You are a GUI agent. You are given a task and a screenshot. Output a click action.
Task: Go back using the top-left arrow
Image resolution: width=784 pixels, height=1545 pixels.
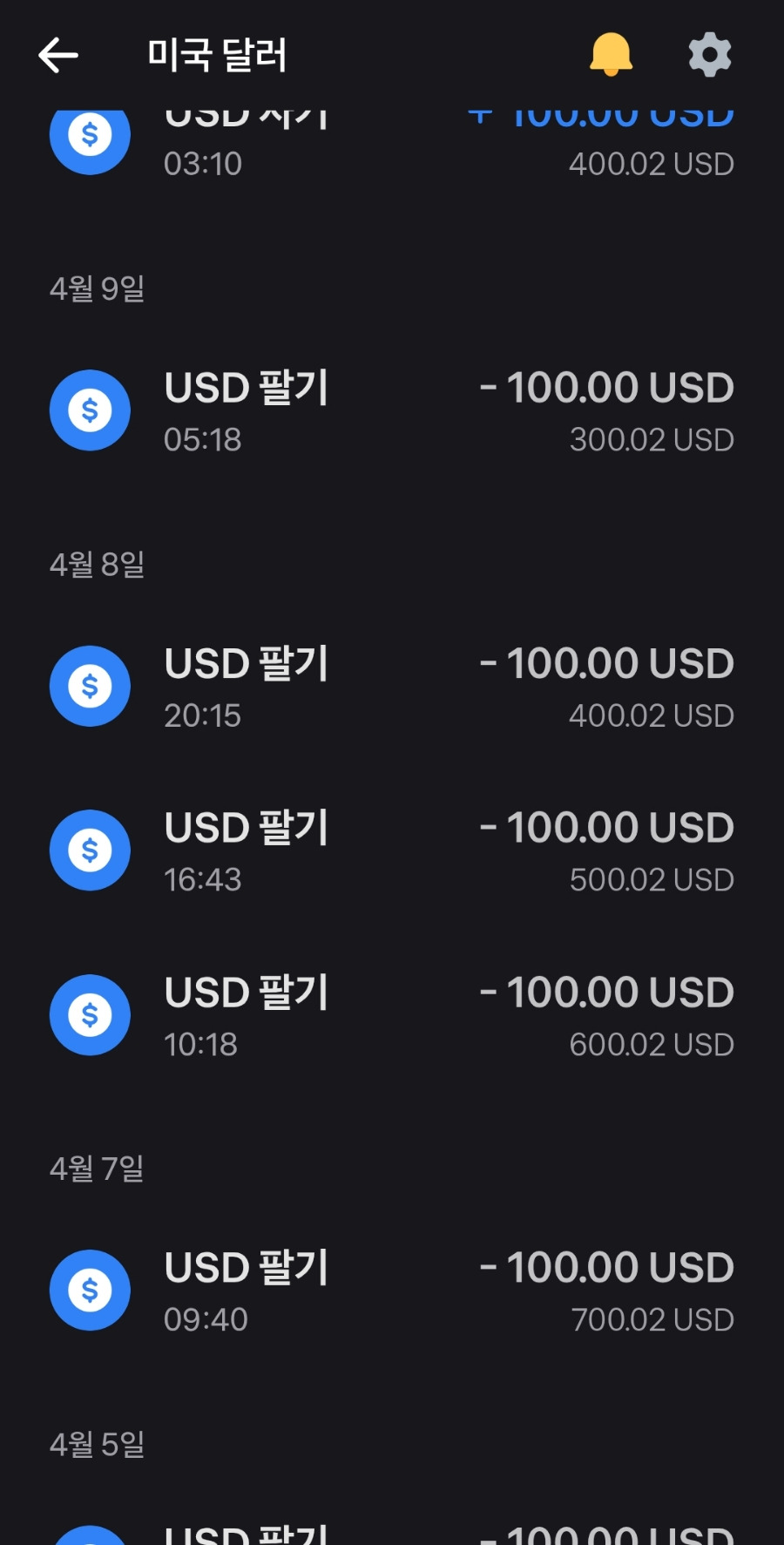[58, 56]
